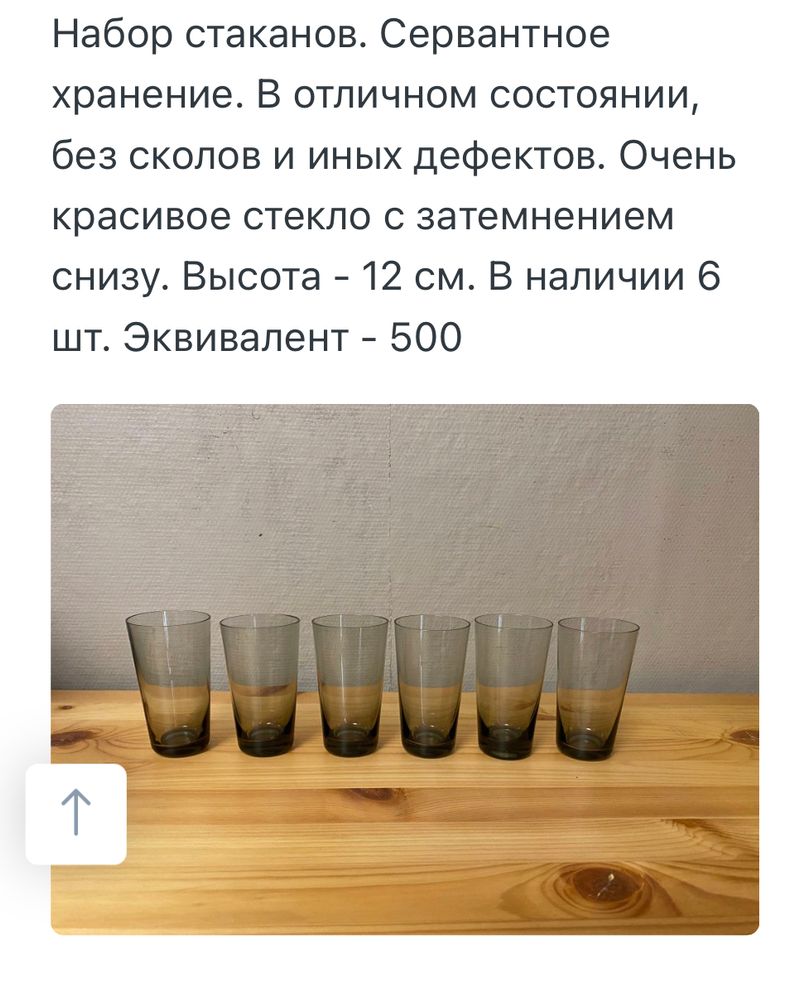Click the grey wall background in the photo

(x=400, y=480)
